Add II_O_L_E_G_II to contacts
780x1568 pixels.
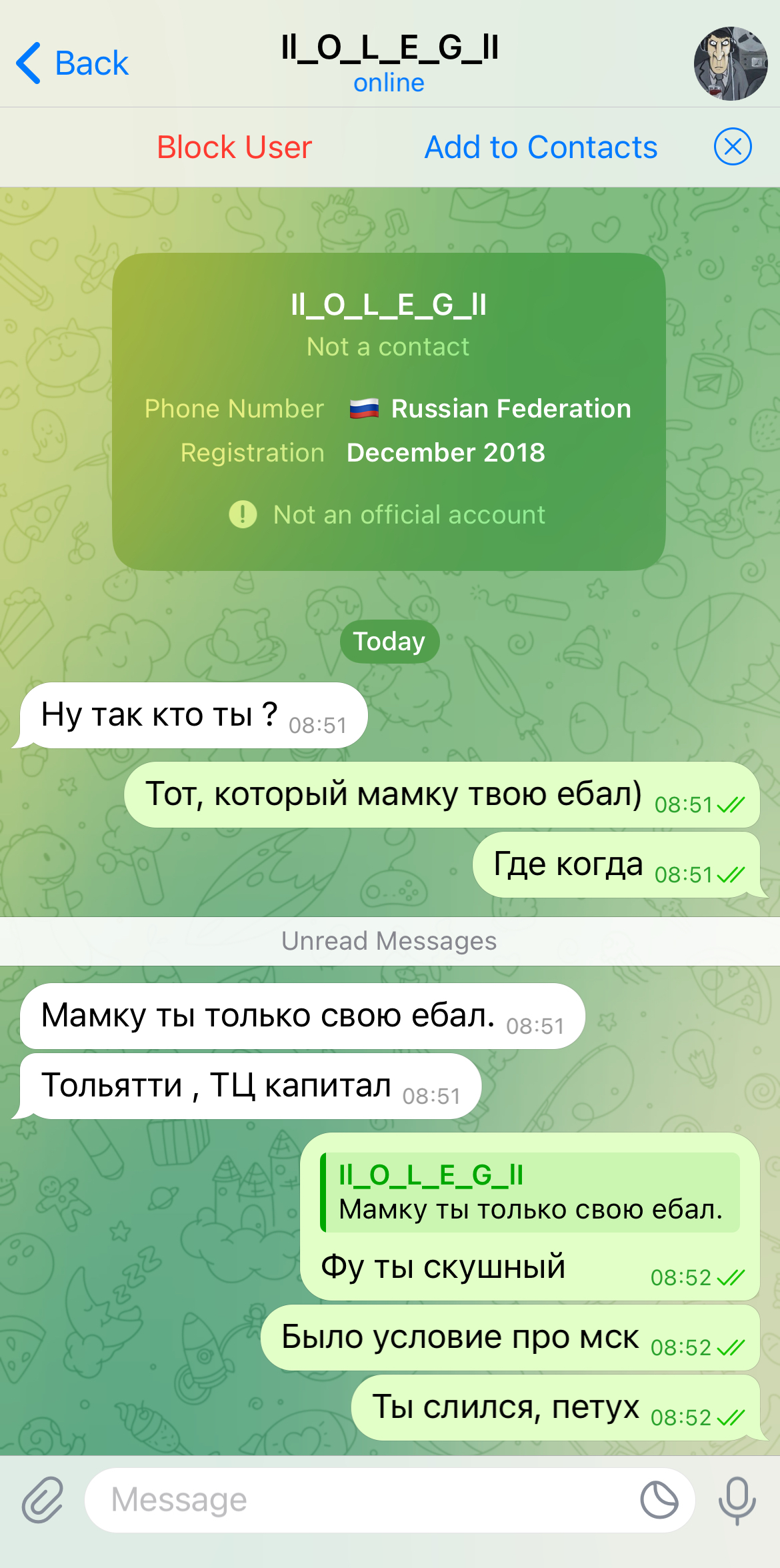click(541, 147)
